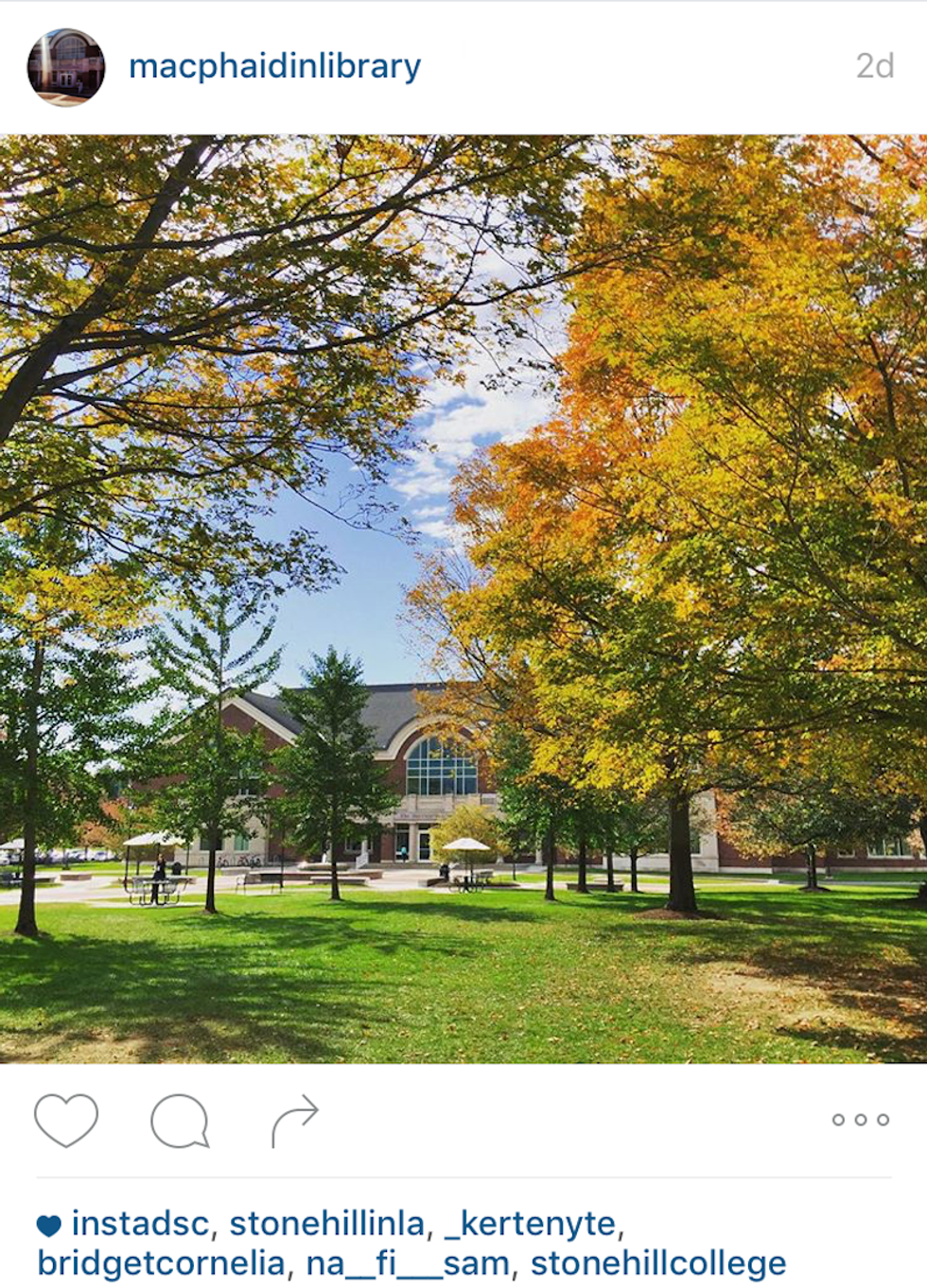The image size is (927, 1288).
Task: Share this post via the arrow
Action: coord(295,1121)
